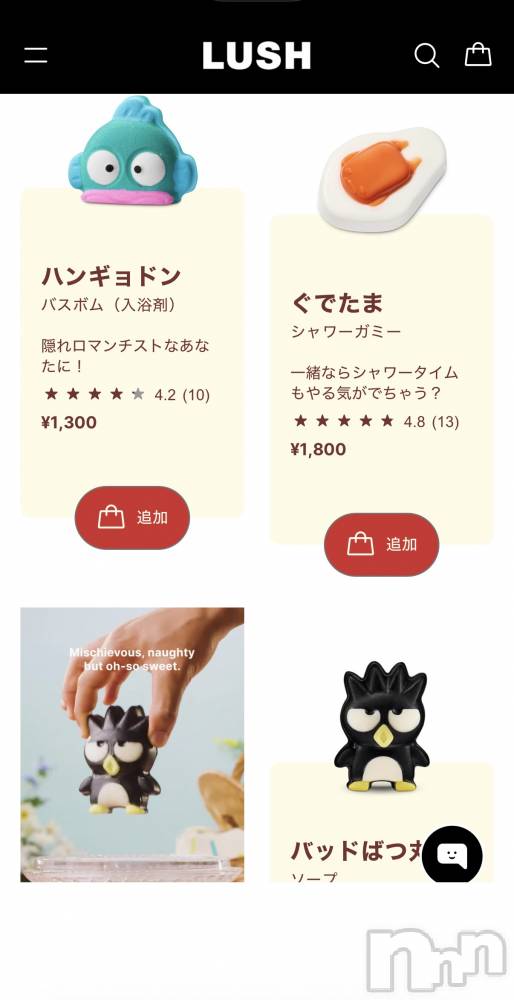Open the hamburger menu
The width and height of the screenshot is (514, 1000).
tap(36, 55)
